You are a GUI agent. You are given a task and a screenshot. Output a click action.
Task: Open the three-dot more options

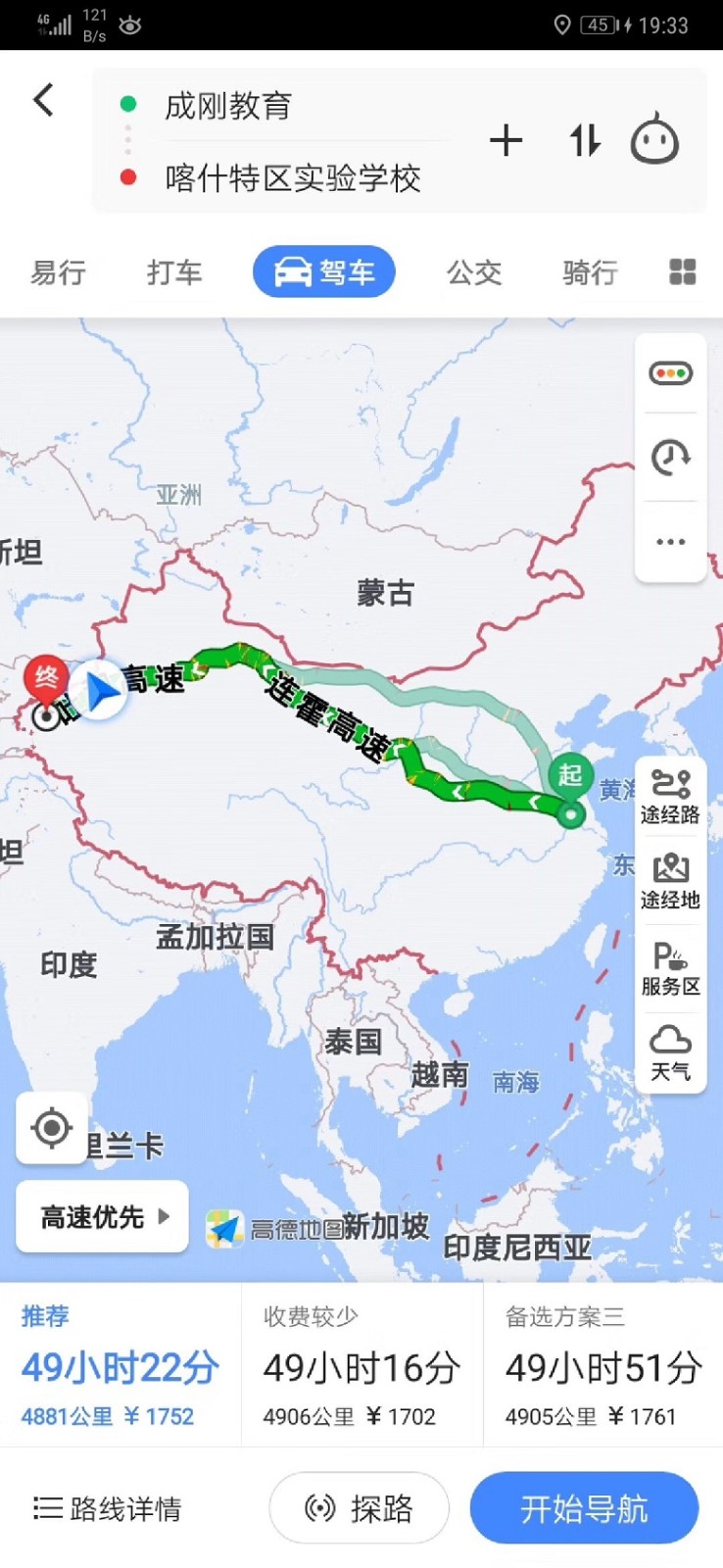point(671,542)
